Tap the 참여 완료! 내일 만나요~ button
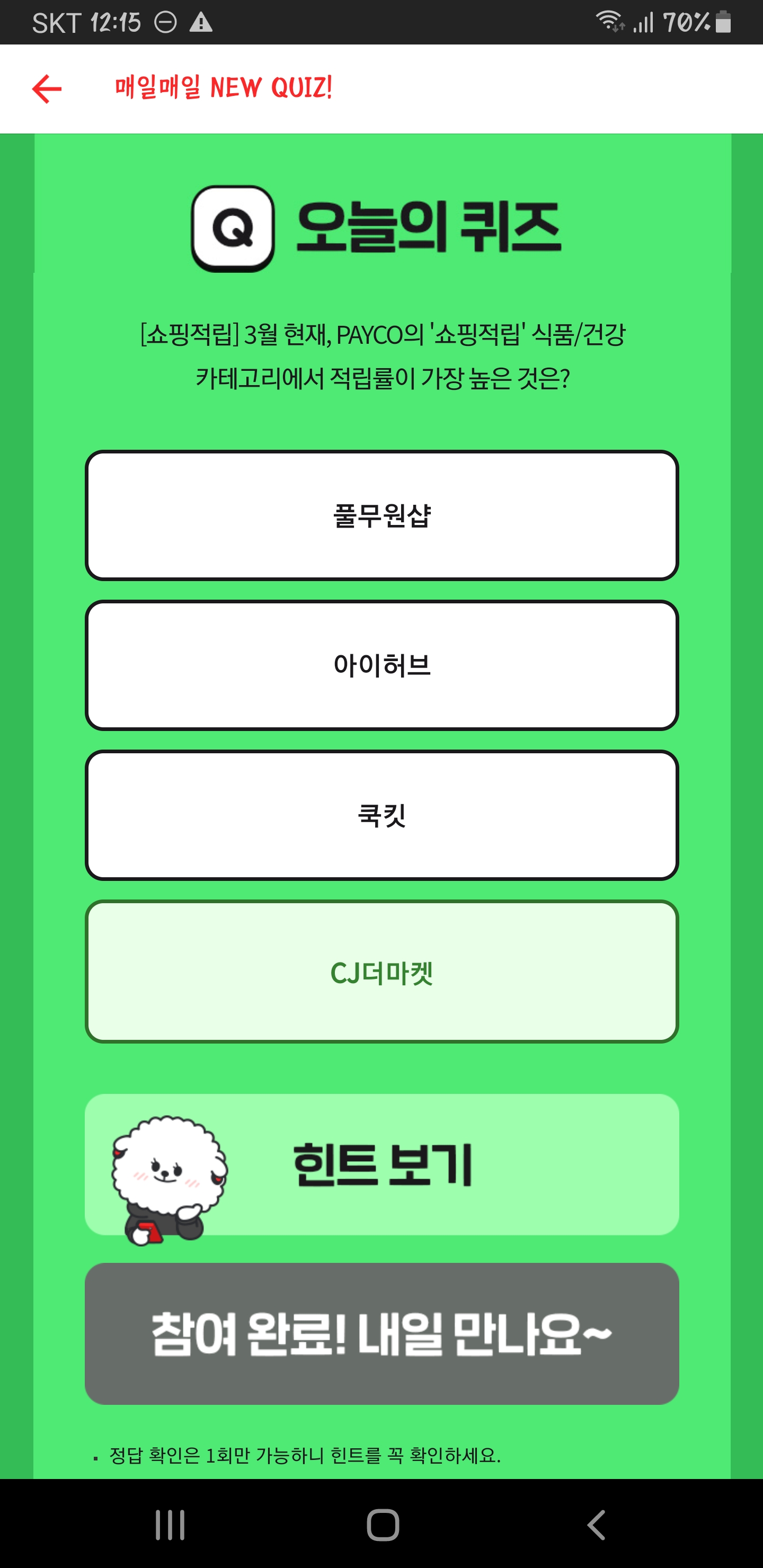Image resolution: width=763 pixels, height=1568 pixels. coord(382,1334)
